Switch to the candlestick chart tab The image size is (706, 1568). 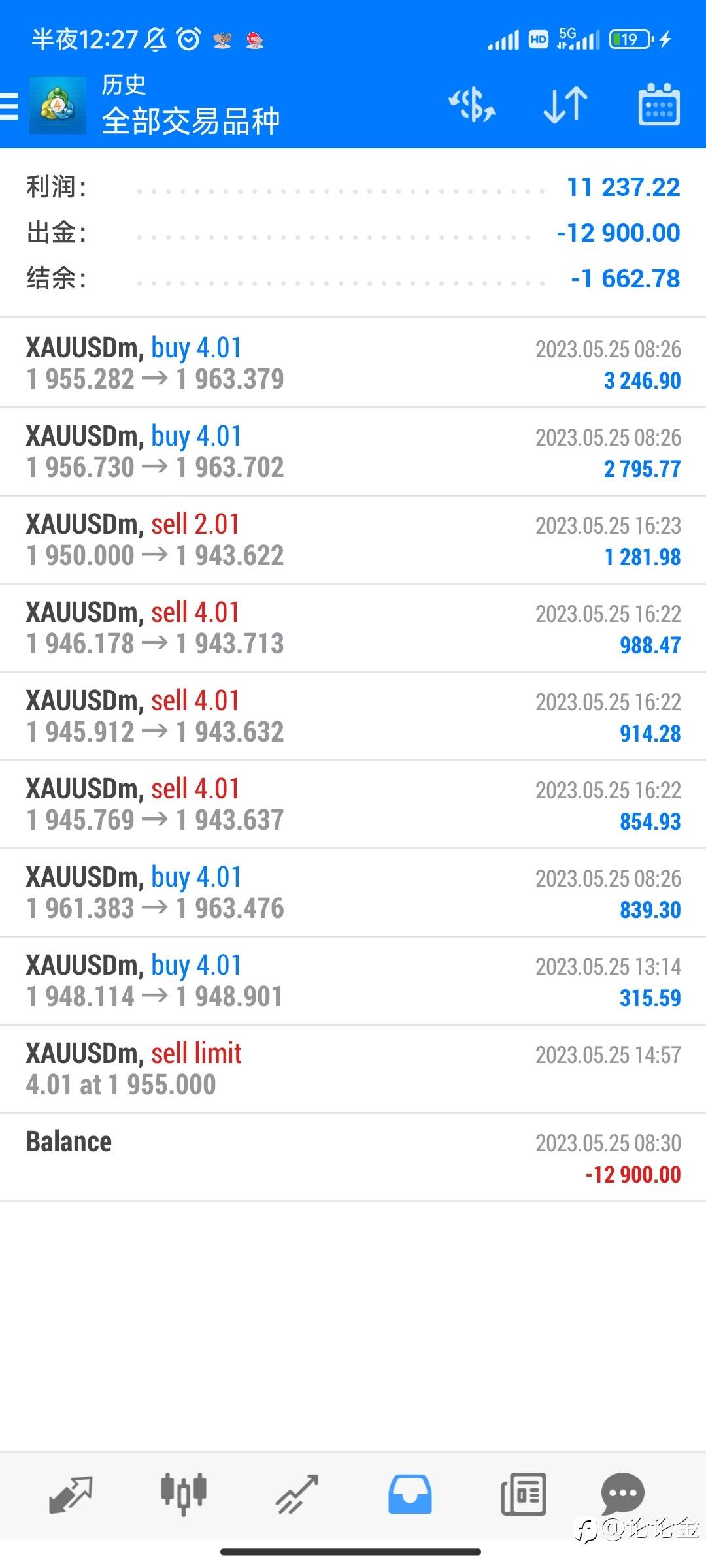[x=184, y=1494]
